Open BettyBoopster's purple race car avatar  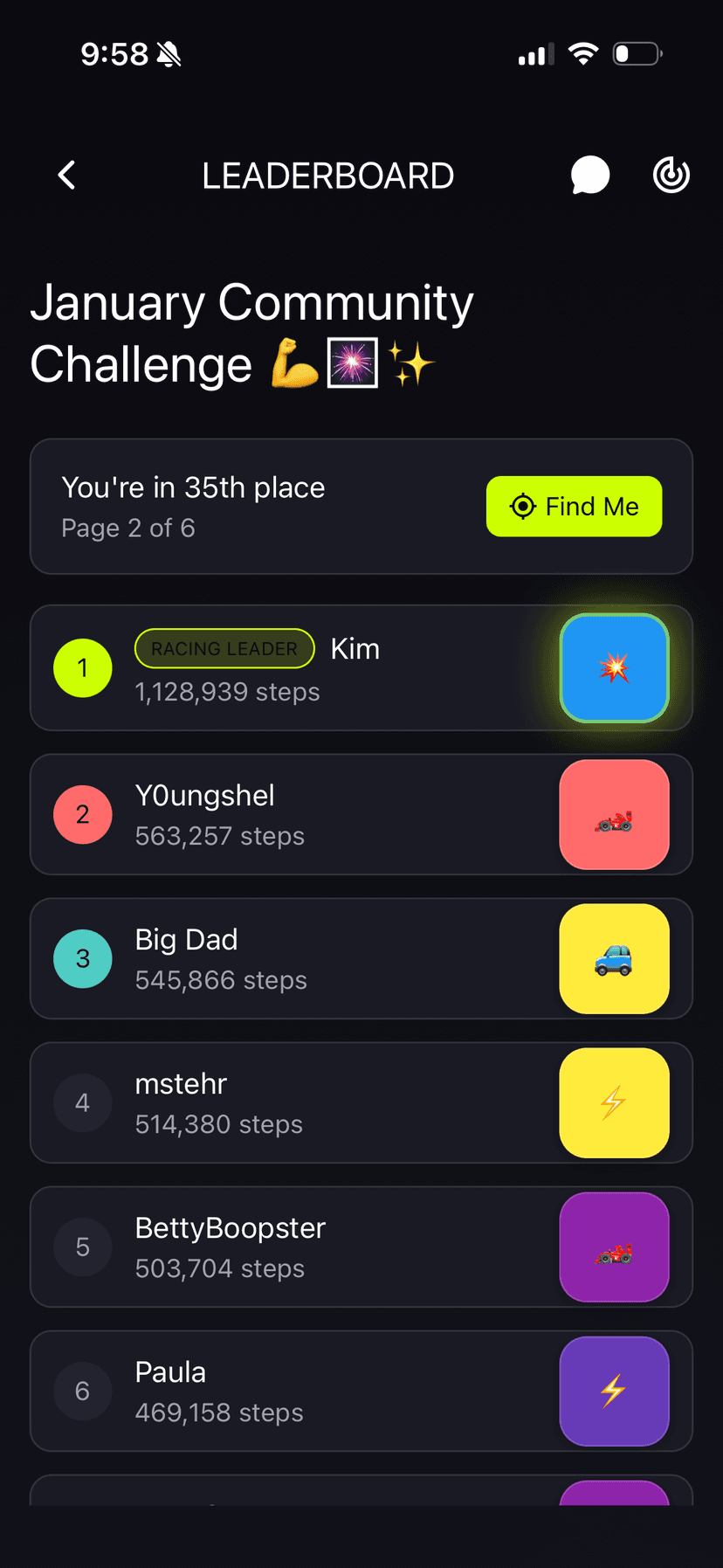point(614,1247)
